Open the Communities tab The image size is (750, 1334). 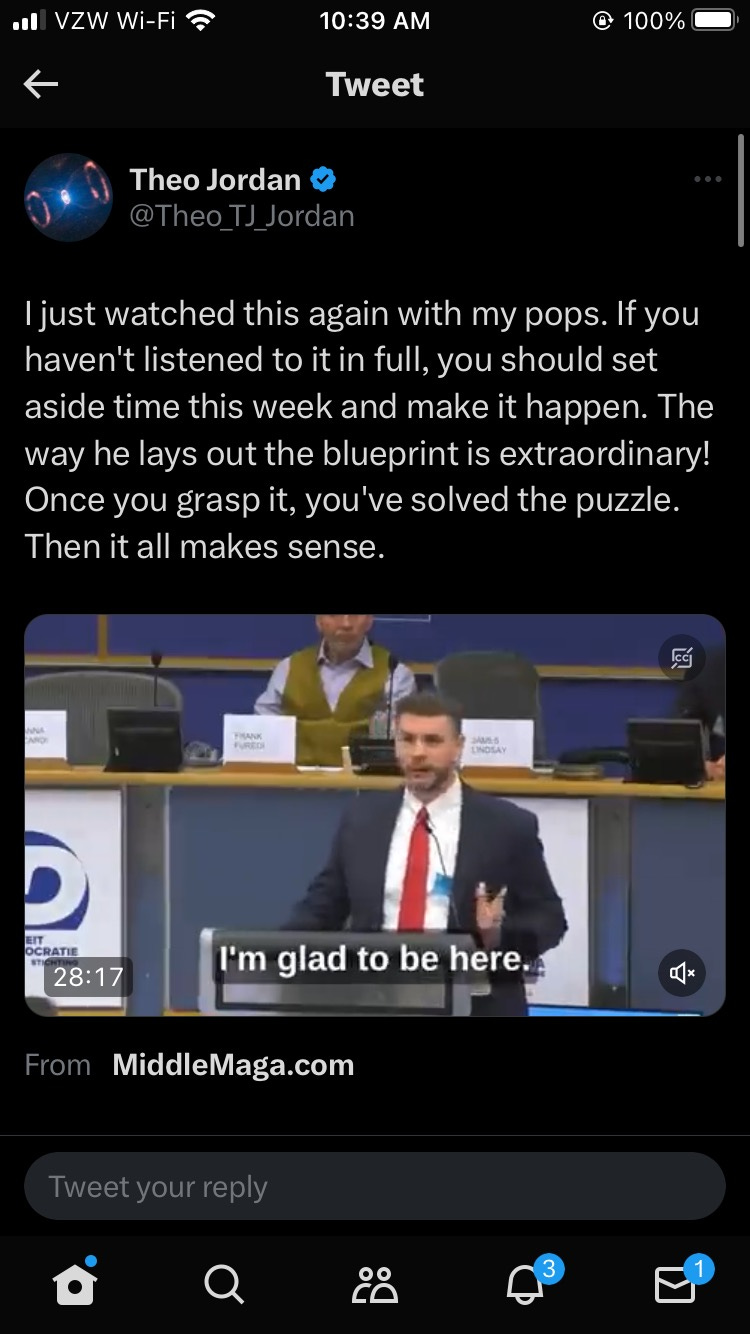point(375,1284)
